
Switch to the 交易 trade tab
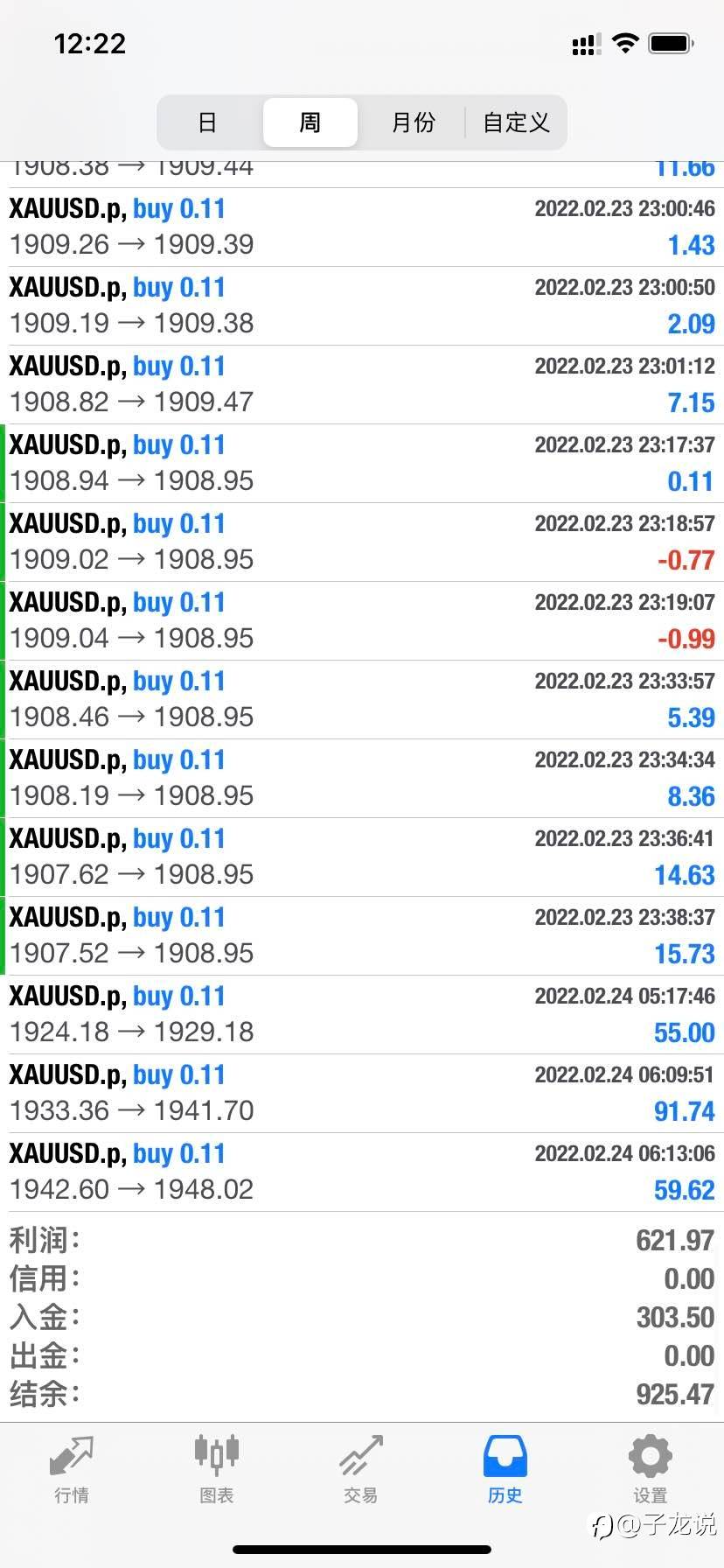click(361, 1470)
